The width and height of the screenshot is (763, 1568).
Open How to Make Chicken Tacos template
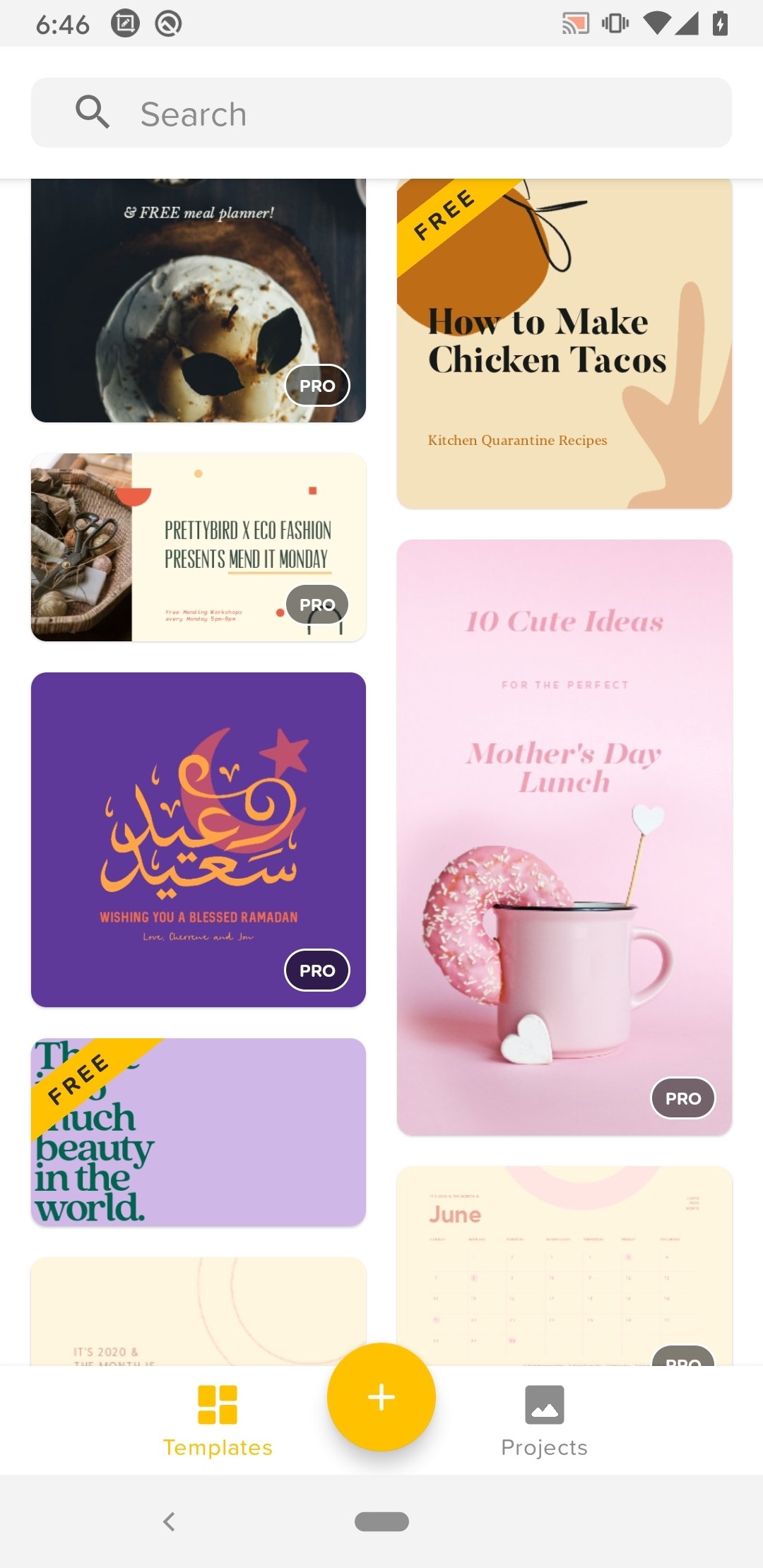[x=564, y=343]
